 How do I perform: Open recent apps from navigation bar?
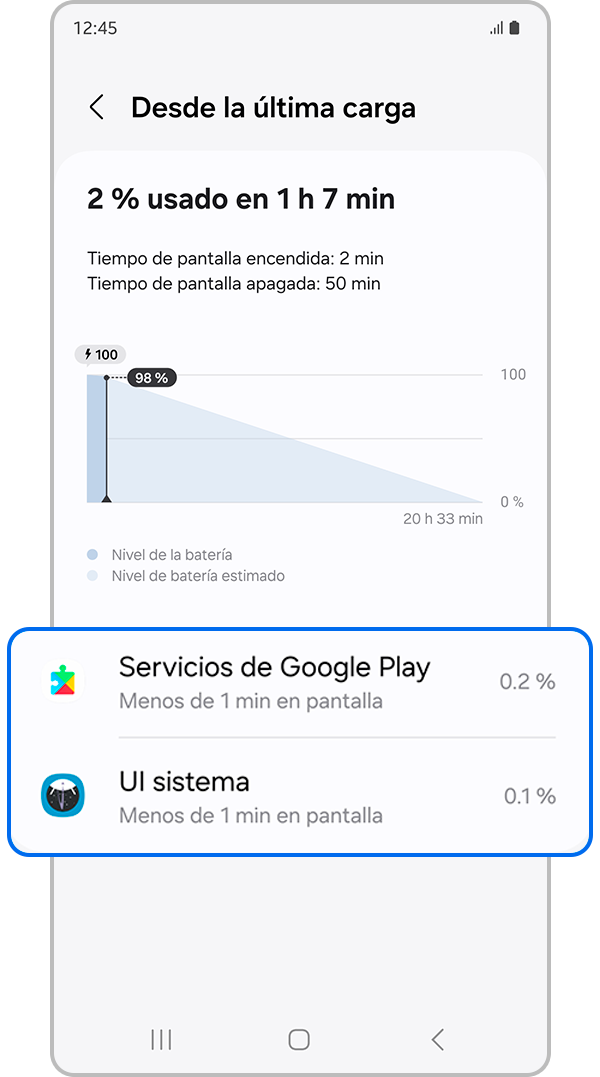pyautogui.click(x=161, y=1040)
